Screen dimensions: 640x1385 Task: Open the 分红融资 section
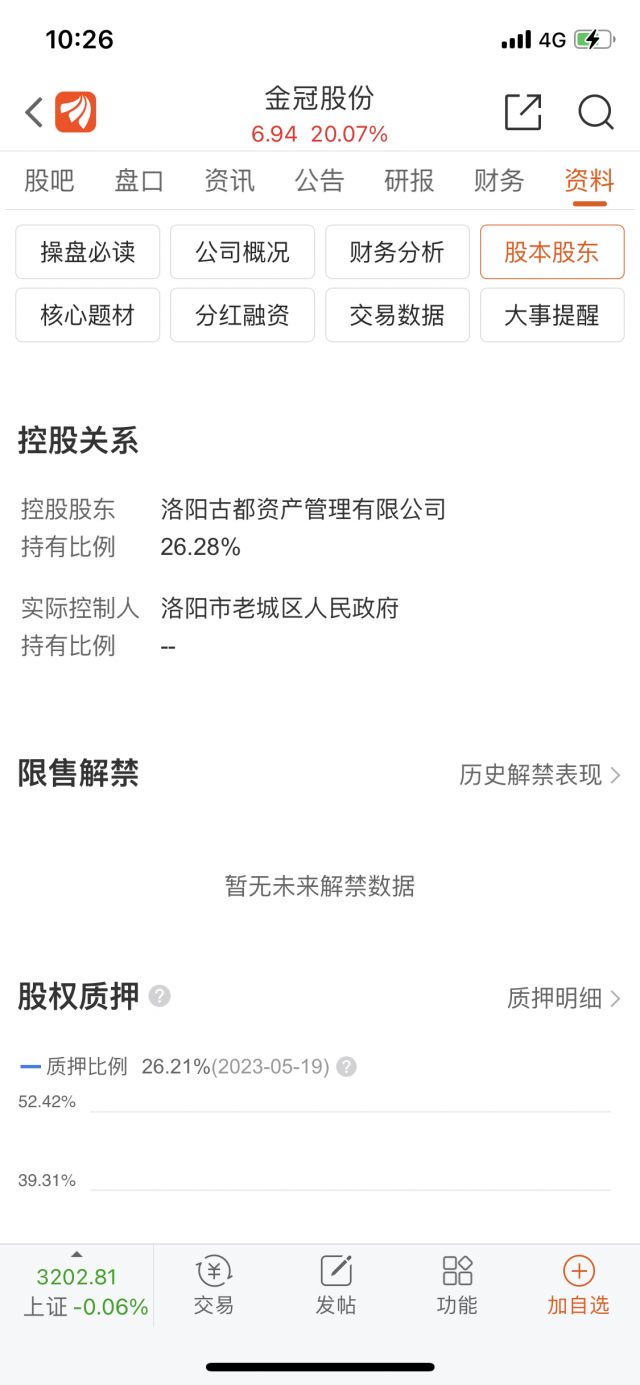point(242,315)
